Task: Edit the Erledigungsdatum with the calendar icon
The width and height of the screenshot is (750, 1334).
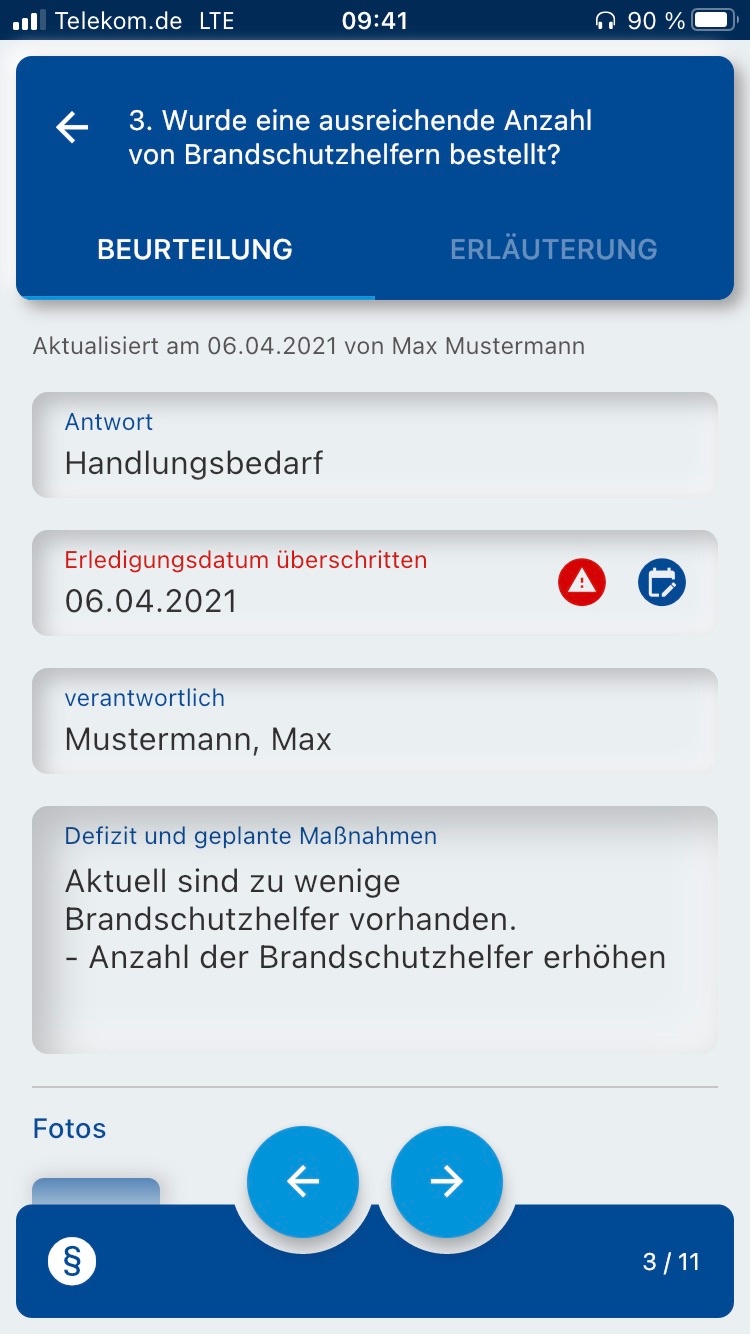Action: (662, 582)
